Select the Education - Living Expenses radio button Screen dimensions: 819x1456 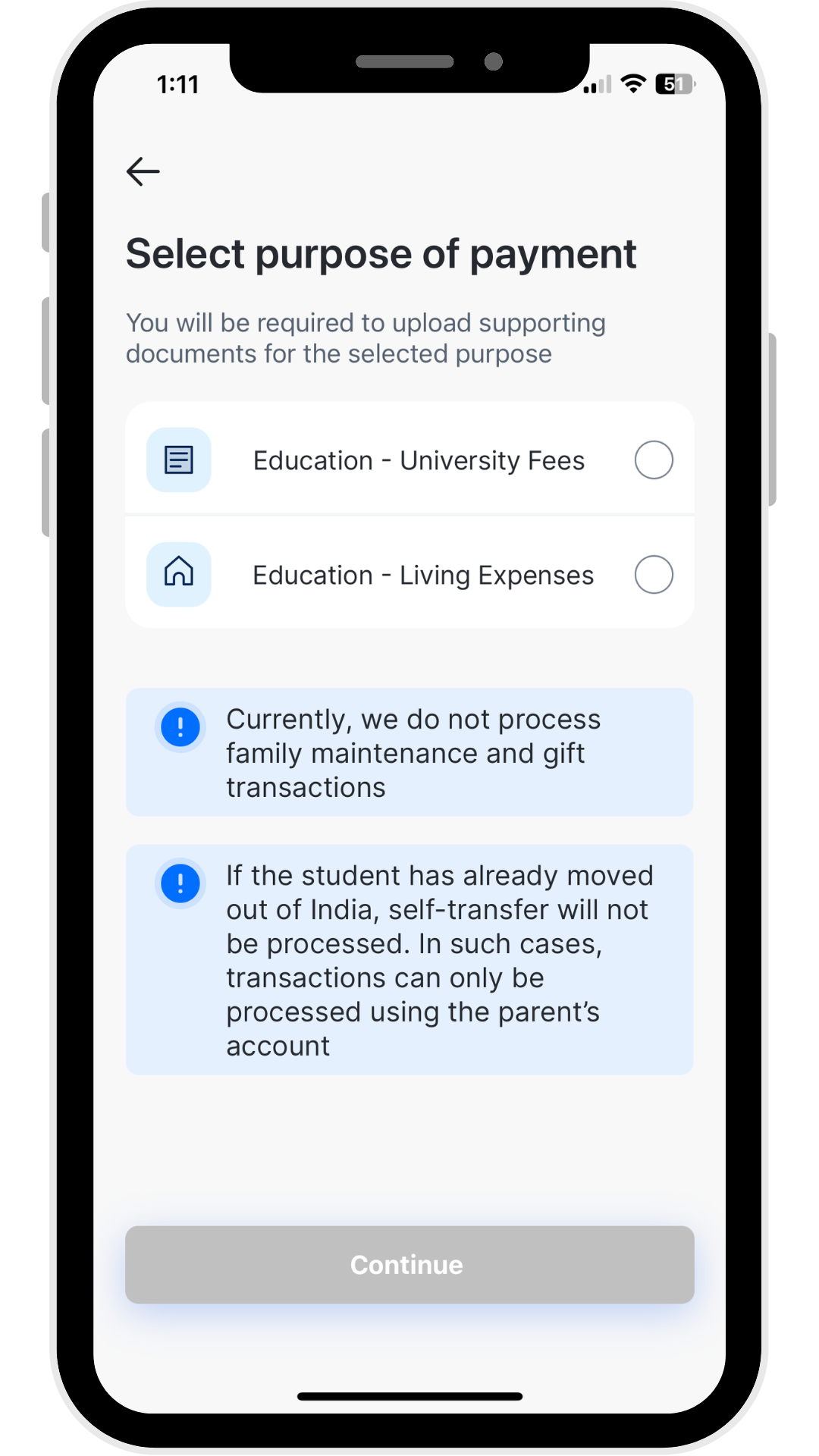click(653, 574)
